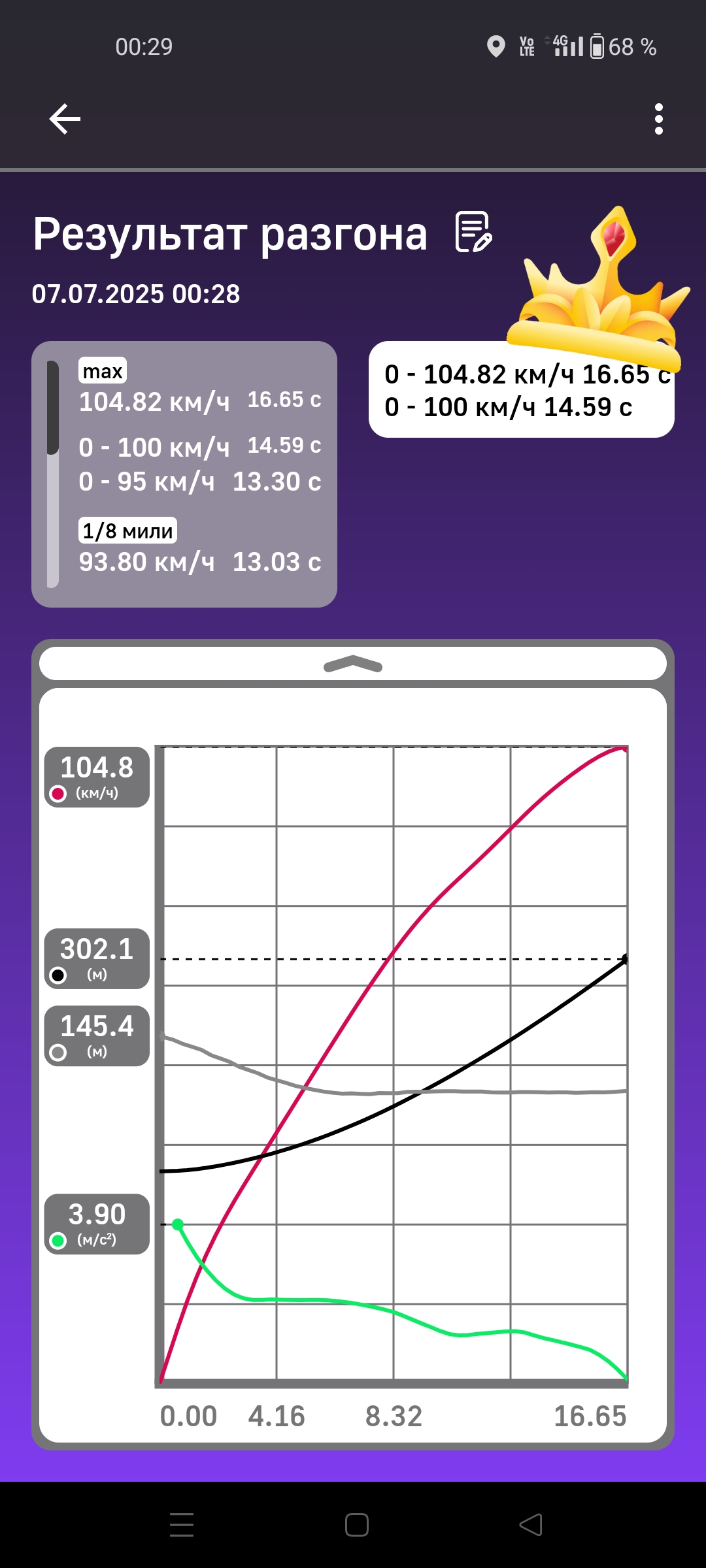Screen dimensions: 706x1568
Task: Open the three-dot overflow menu
Action: (658, 119)
